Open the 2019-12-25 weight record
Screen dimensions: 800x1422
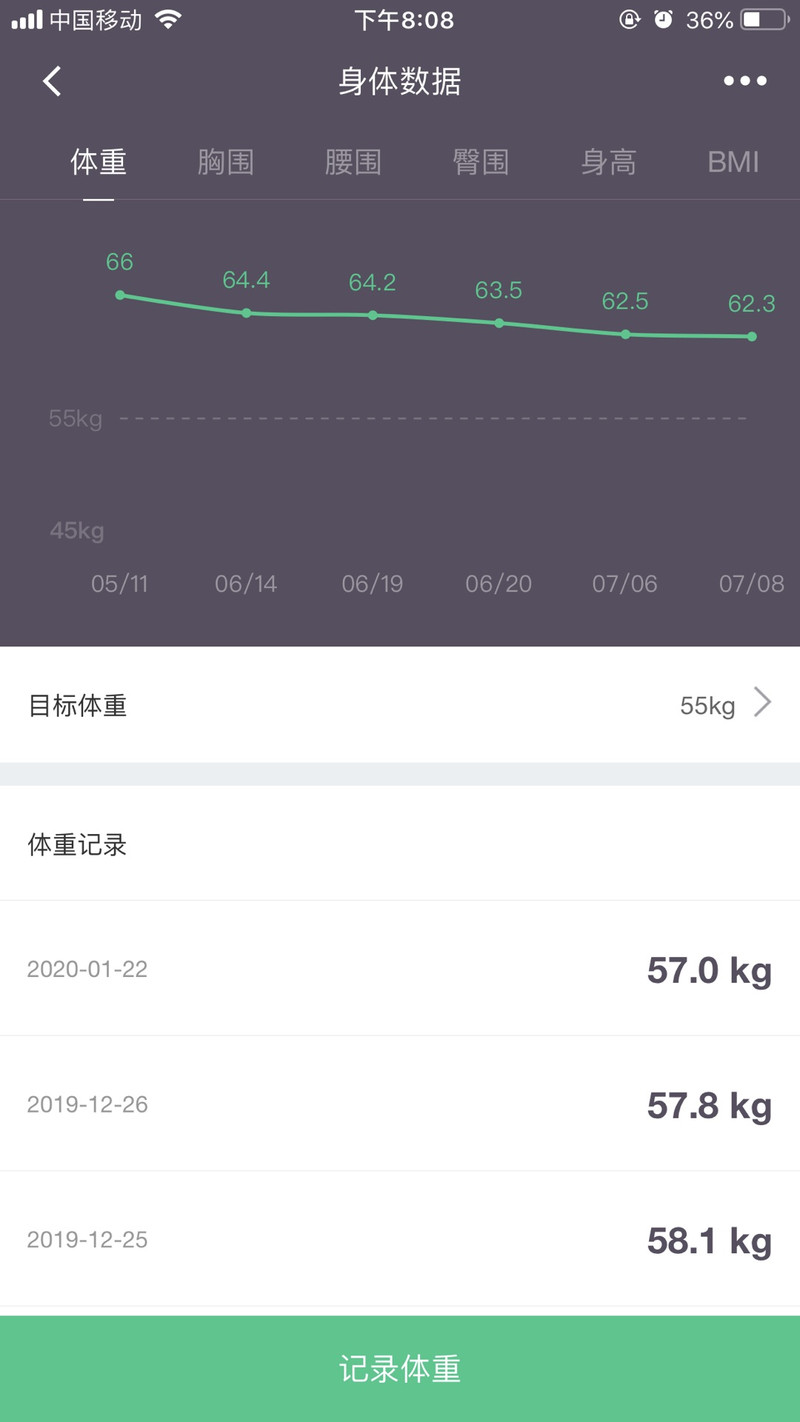click(400, 1240)
